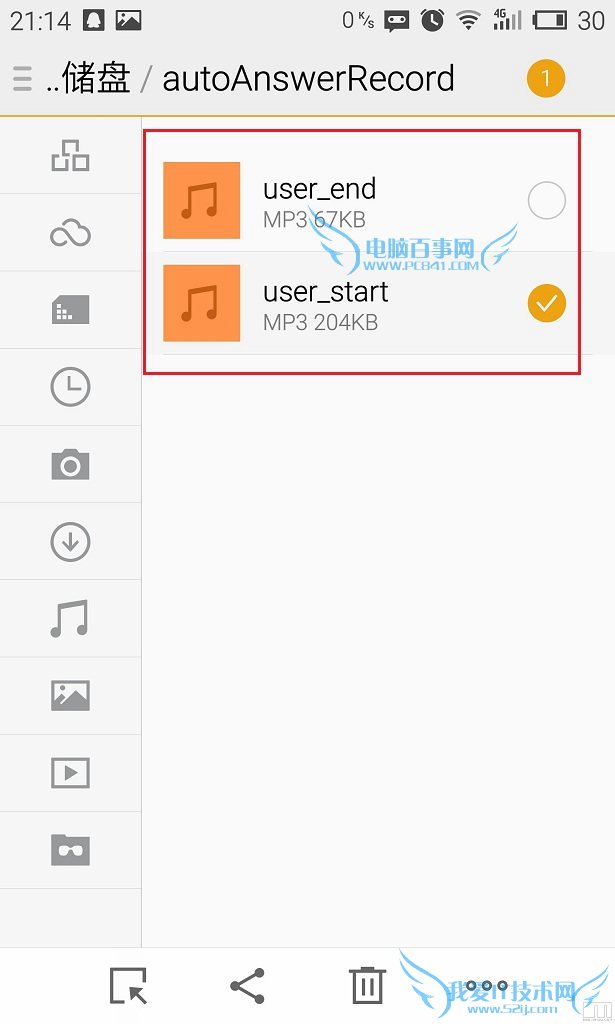Open more options in bottom toolbar

[x=487, y=986]
